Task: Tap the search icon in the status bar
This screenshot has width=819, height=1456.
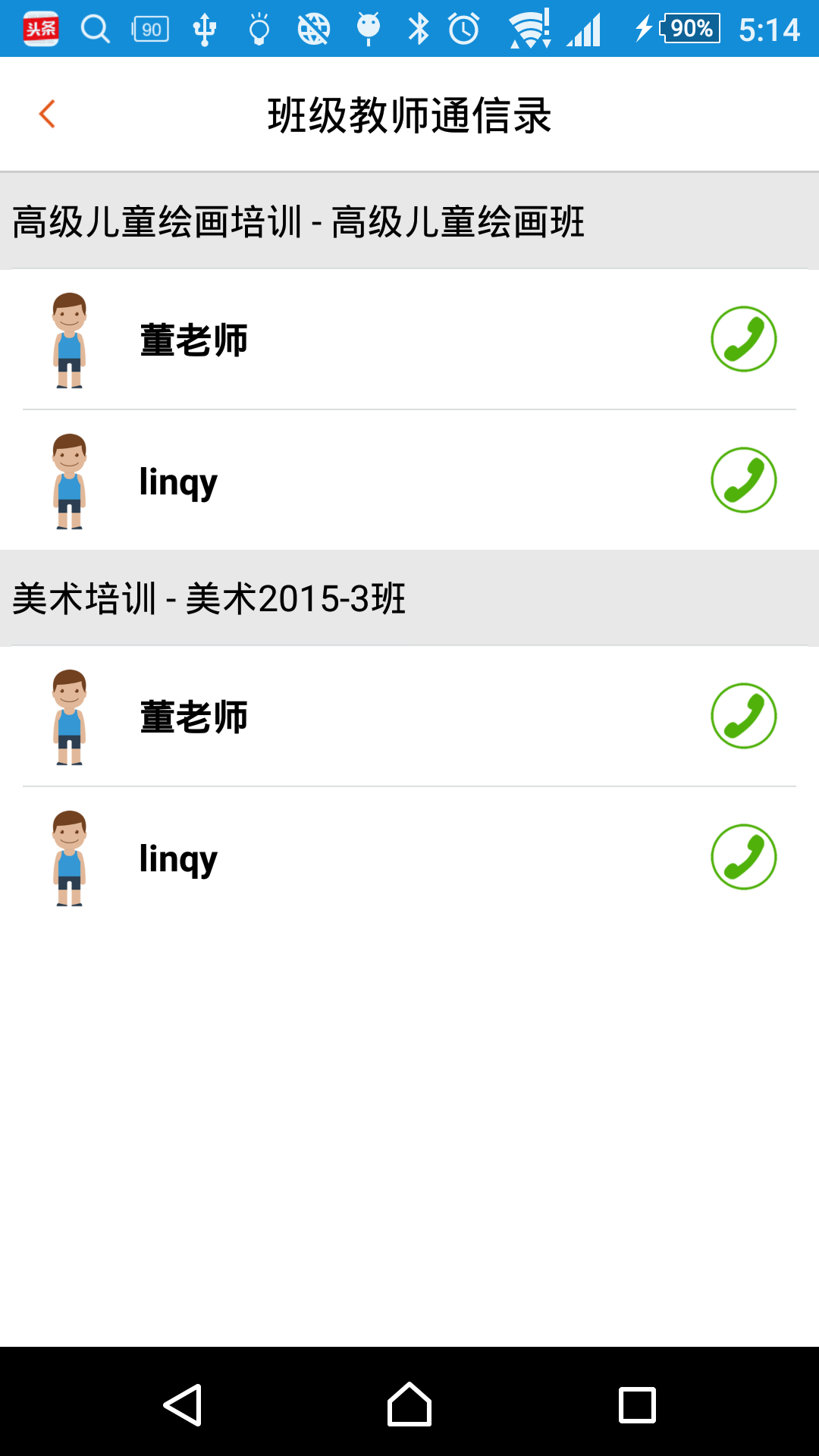Action: click(x=94, y=29)
